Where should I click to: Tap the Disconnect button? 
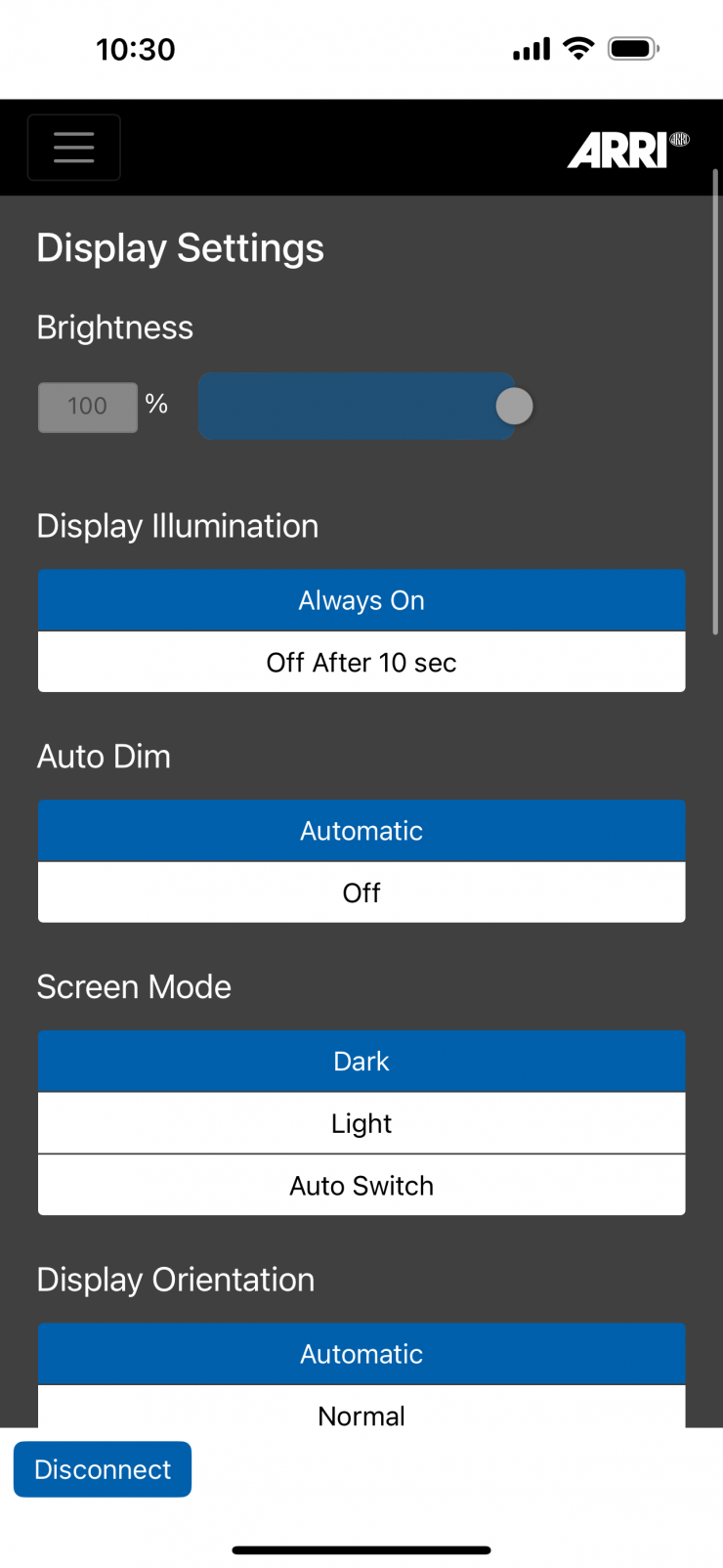click(x=103, y=1469)
